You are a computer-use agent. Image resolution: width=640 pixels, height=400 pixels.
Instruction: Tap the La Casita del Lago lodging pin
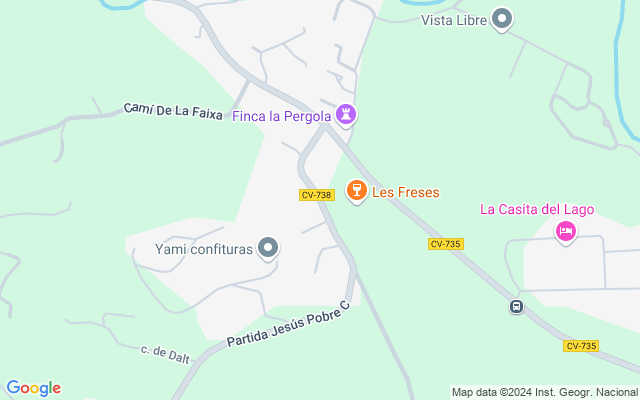(x=566, y=232)
